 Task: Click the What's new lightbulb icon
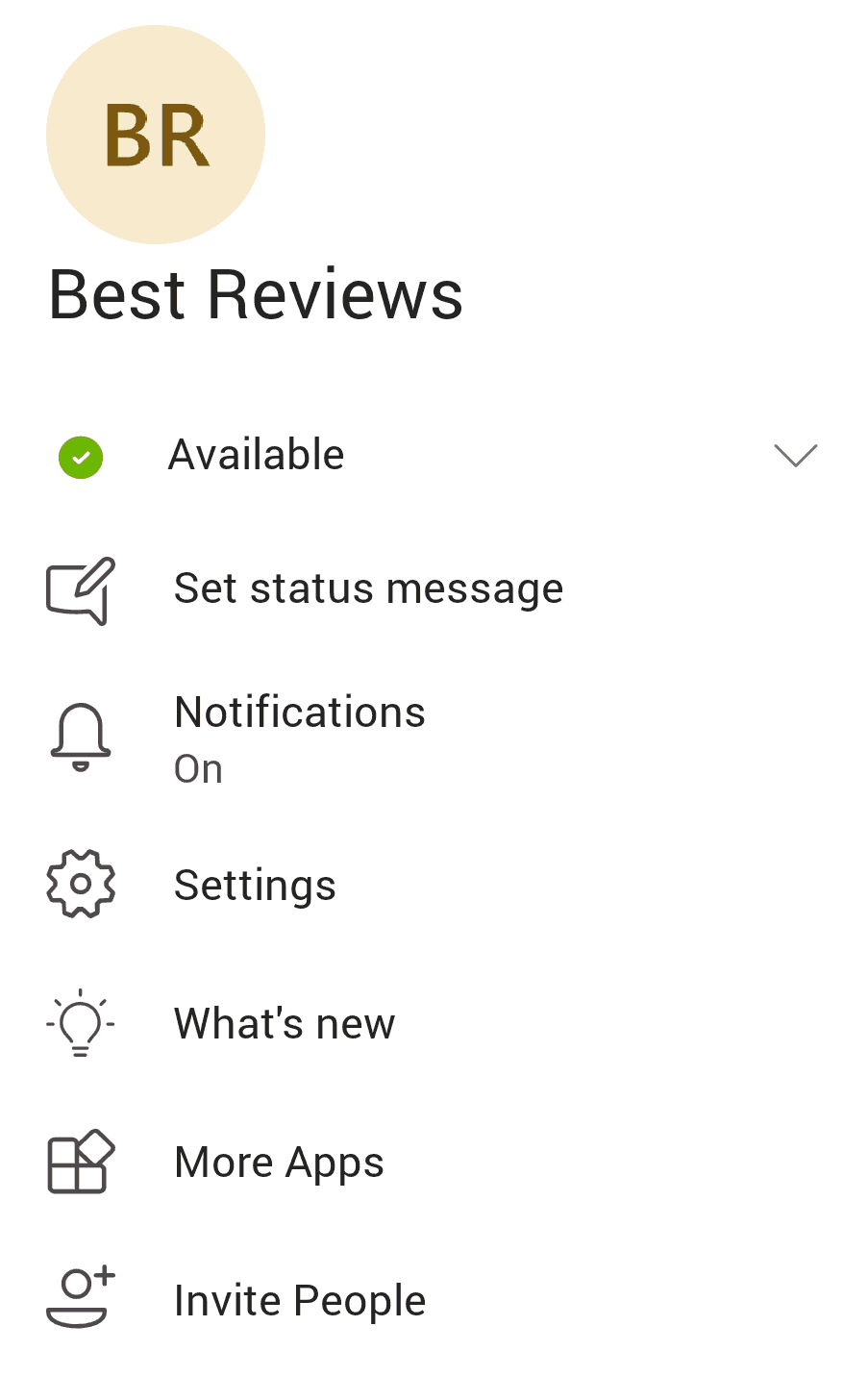80,1022
